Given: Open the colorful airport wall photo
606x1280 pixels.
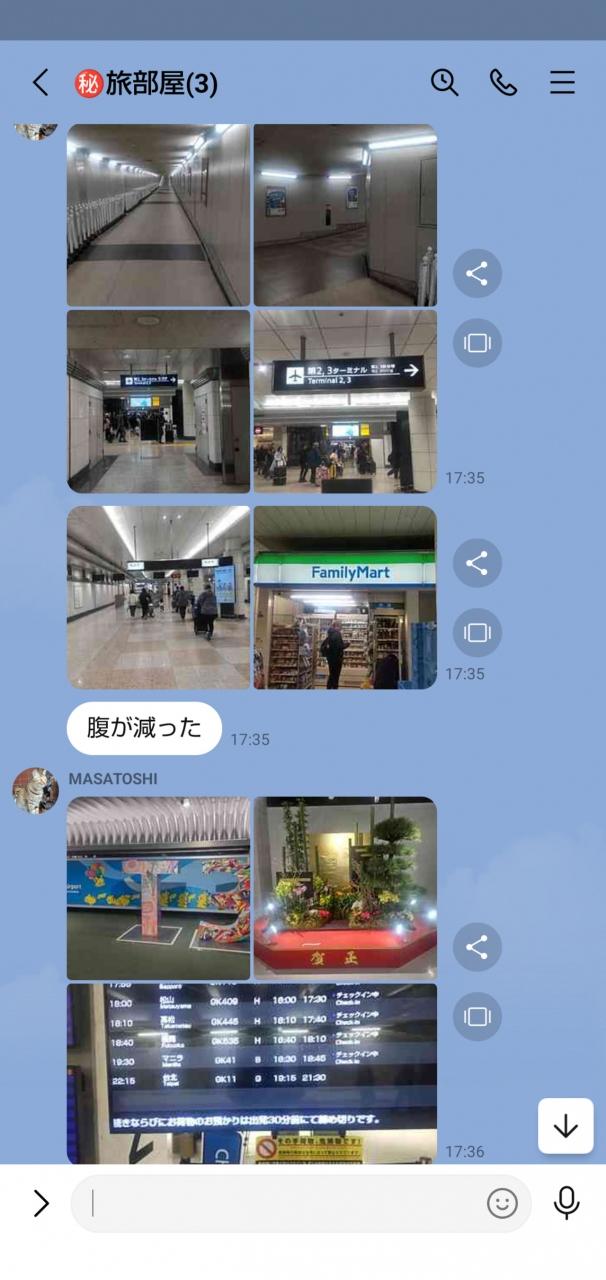Looking at the screenshot, I should pyautogui.click(x=158, y=887).
